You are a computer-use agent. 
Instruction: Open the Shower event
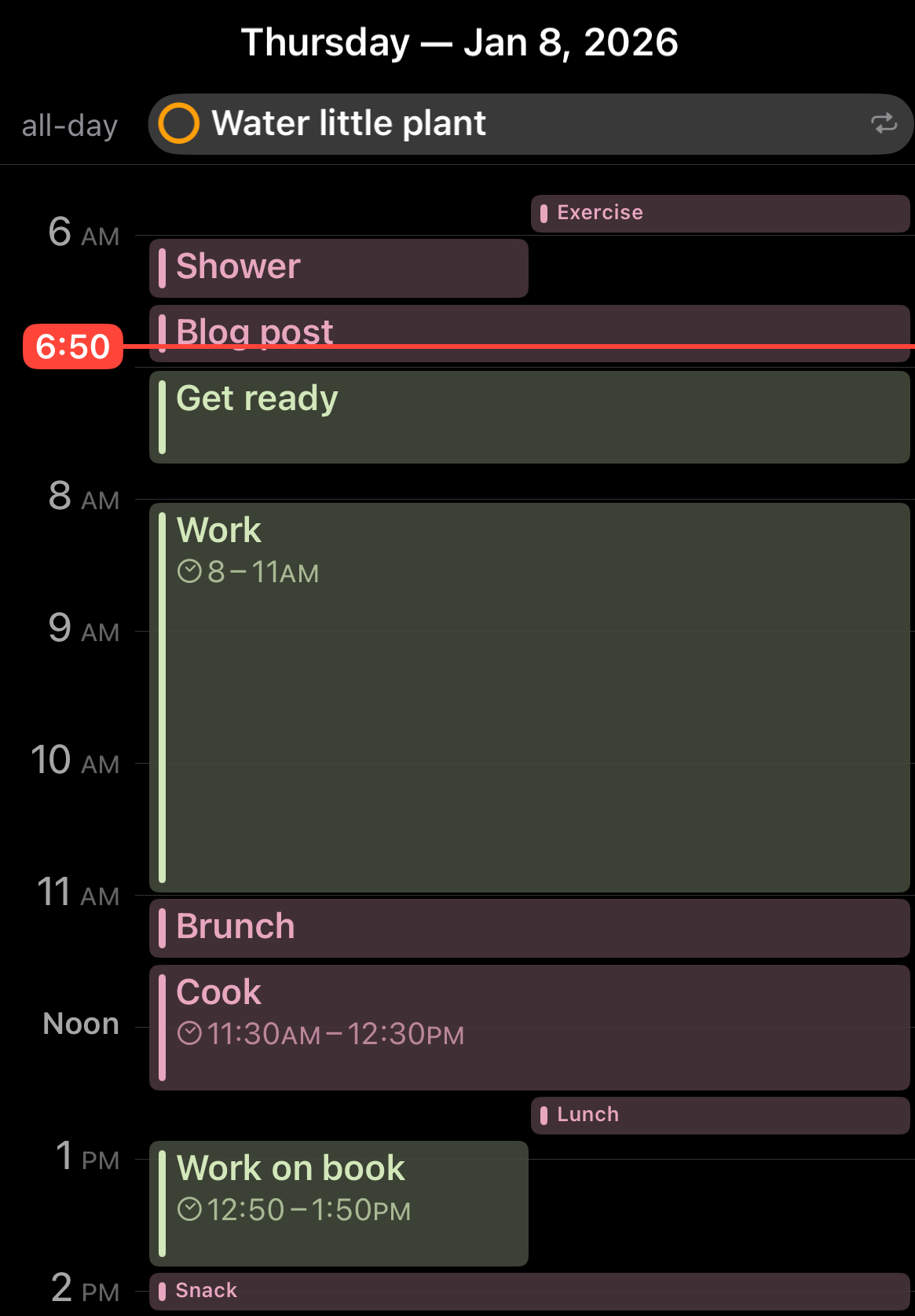(338, 268)
